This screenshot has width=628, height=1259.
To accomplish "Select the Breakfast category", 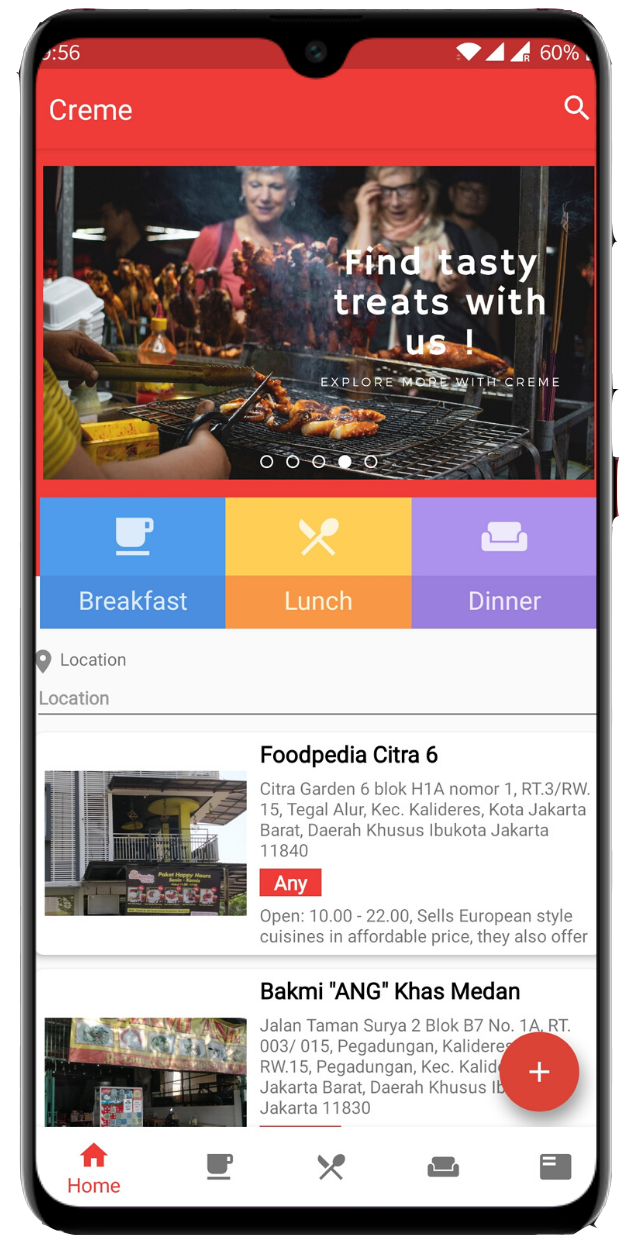I will point(133,563).
